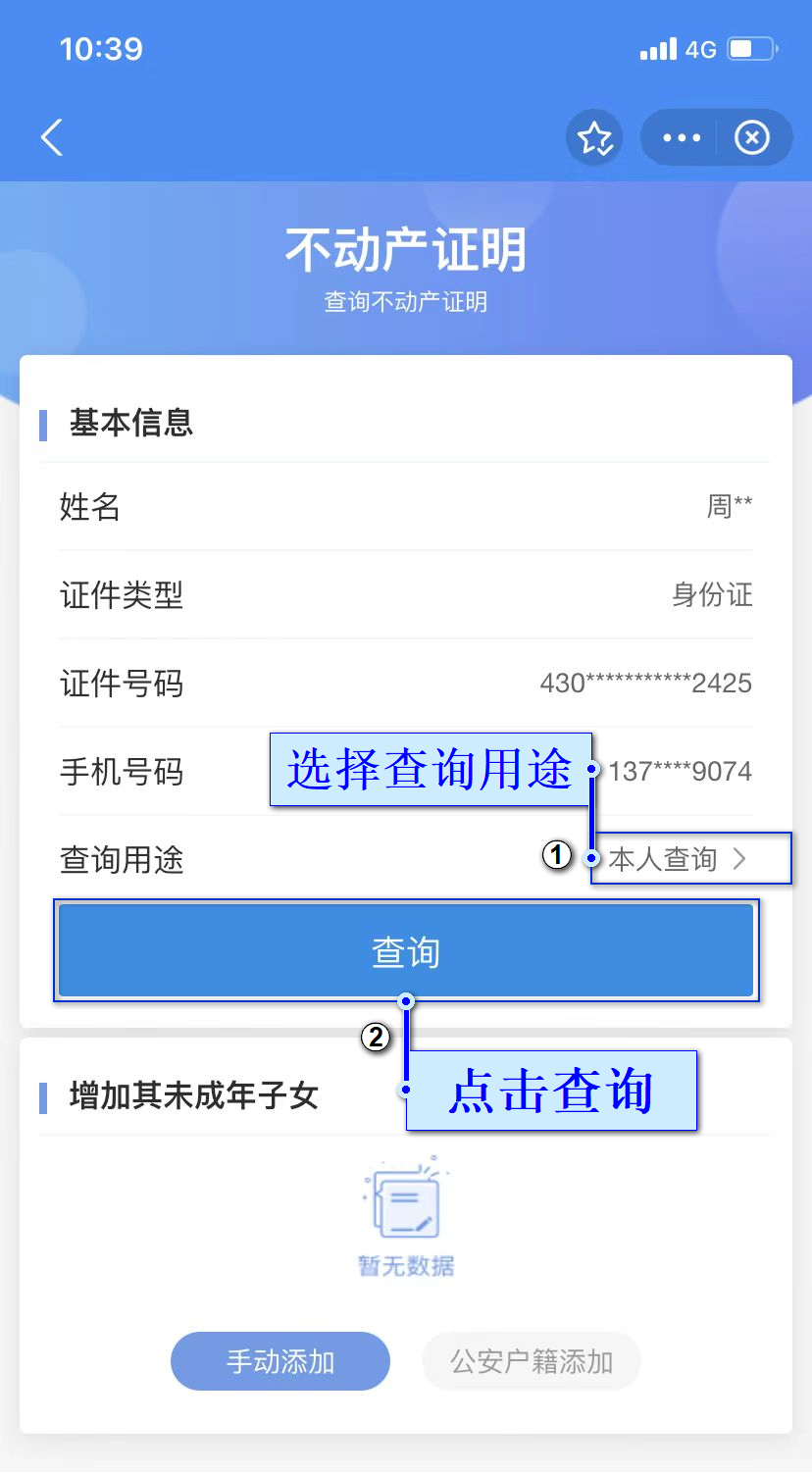
Task: Close the mini program
Action: click(x=752, y=138)
